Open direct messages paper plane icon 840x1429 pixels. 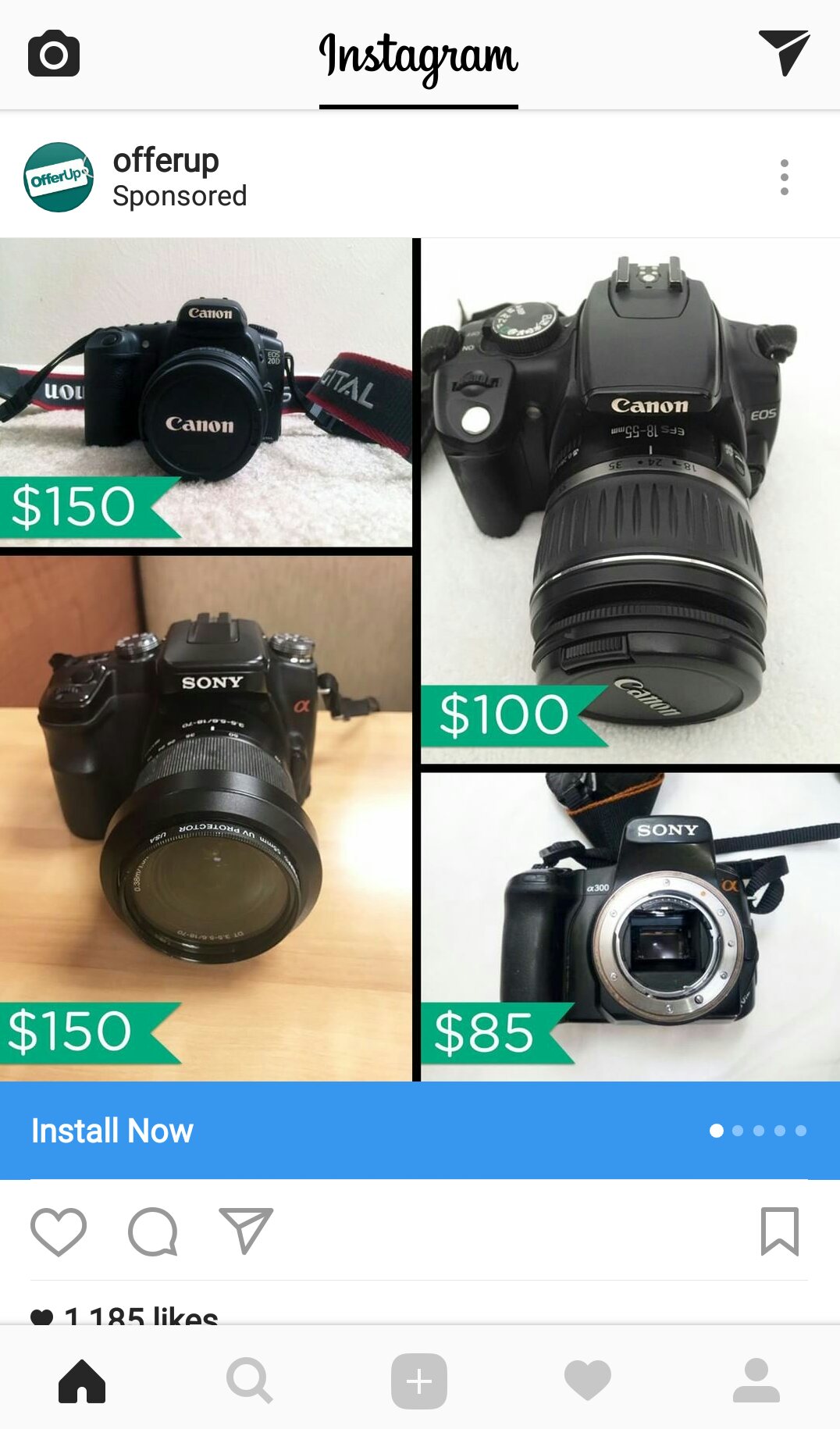(784, 53)
